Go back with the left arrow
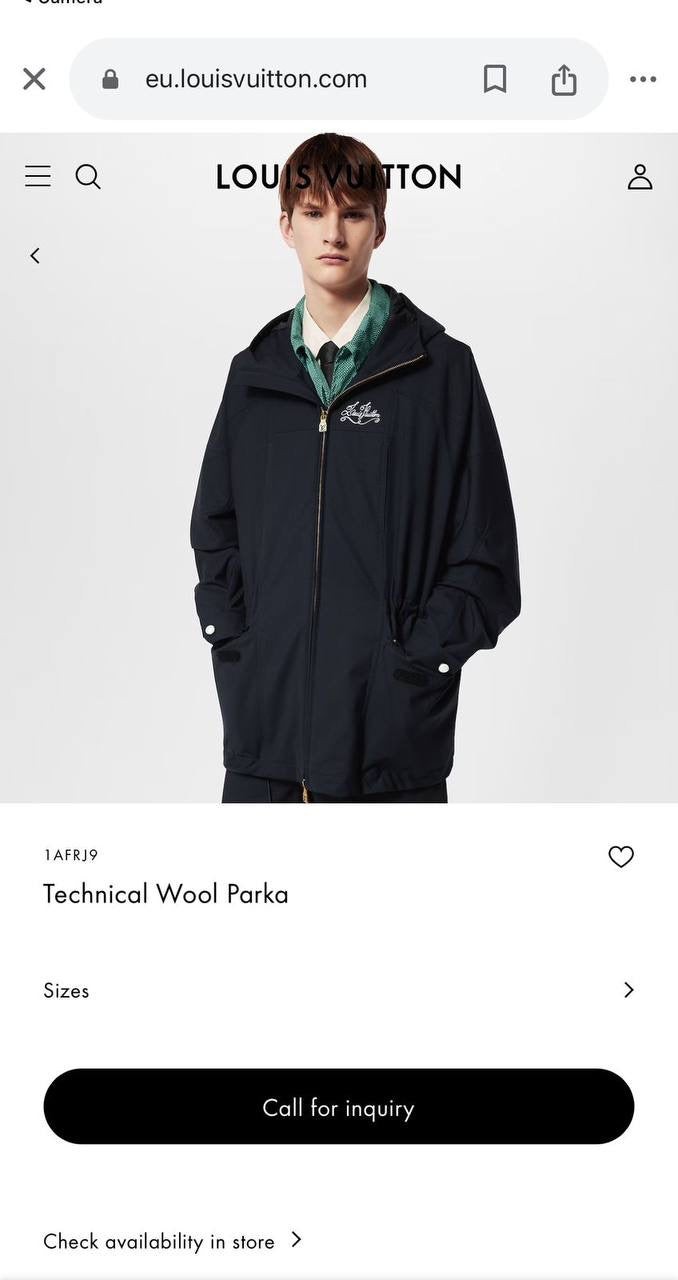The width and height of the screenshot is (678, 1280). click(35, 256)
